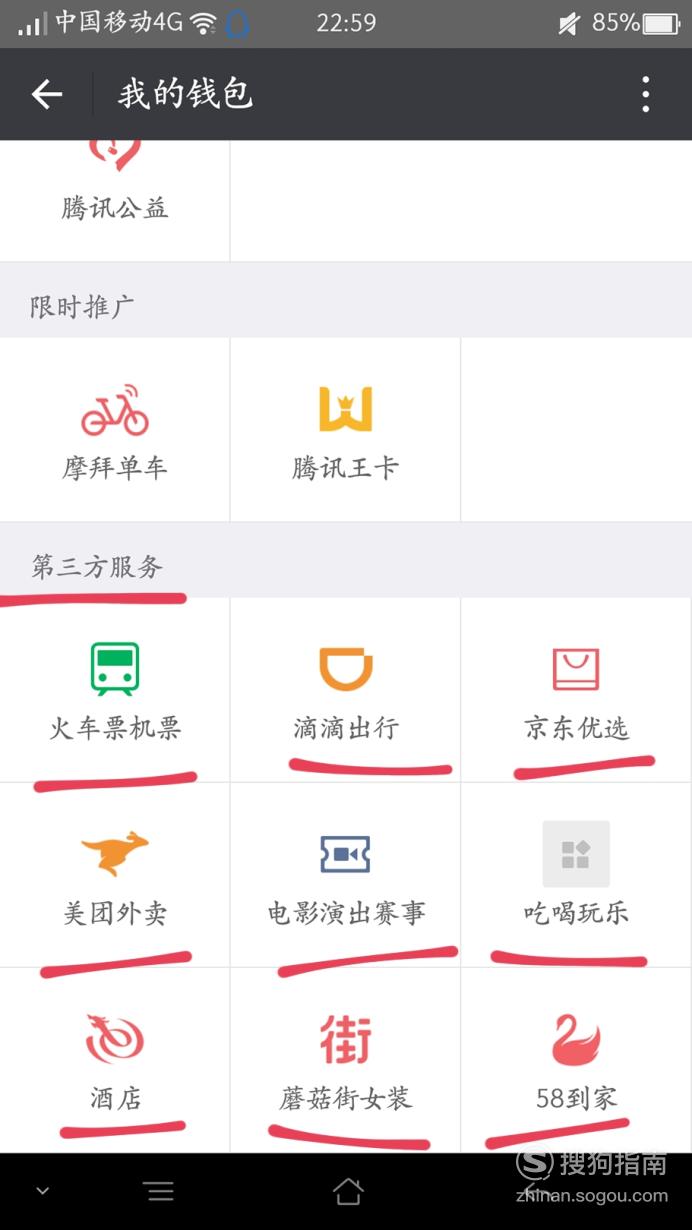Open 酒店 booking
The image size is (692, 1230).
pyautogui.click(x=115, y=1060)
